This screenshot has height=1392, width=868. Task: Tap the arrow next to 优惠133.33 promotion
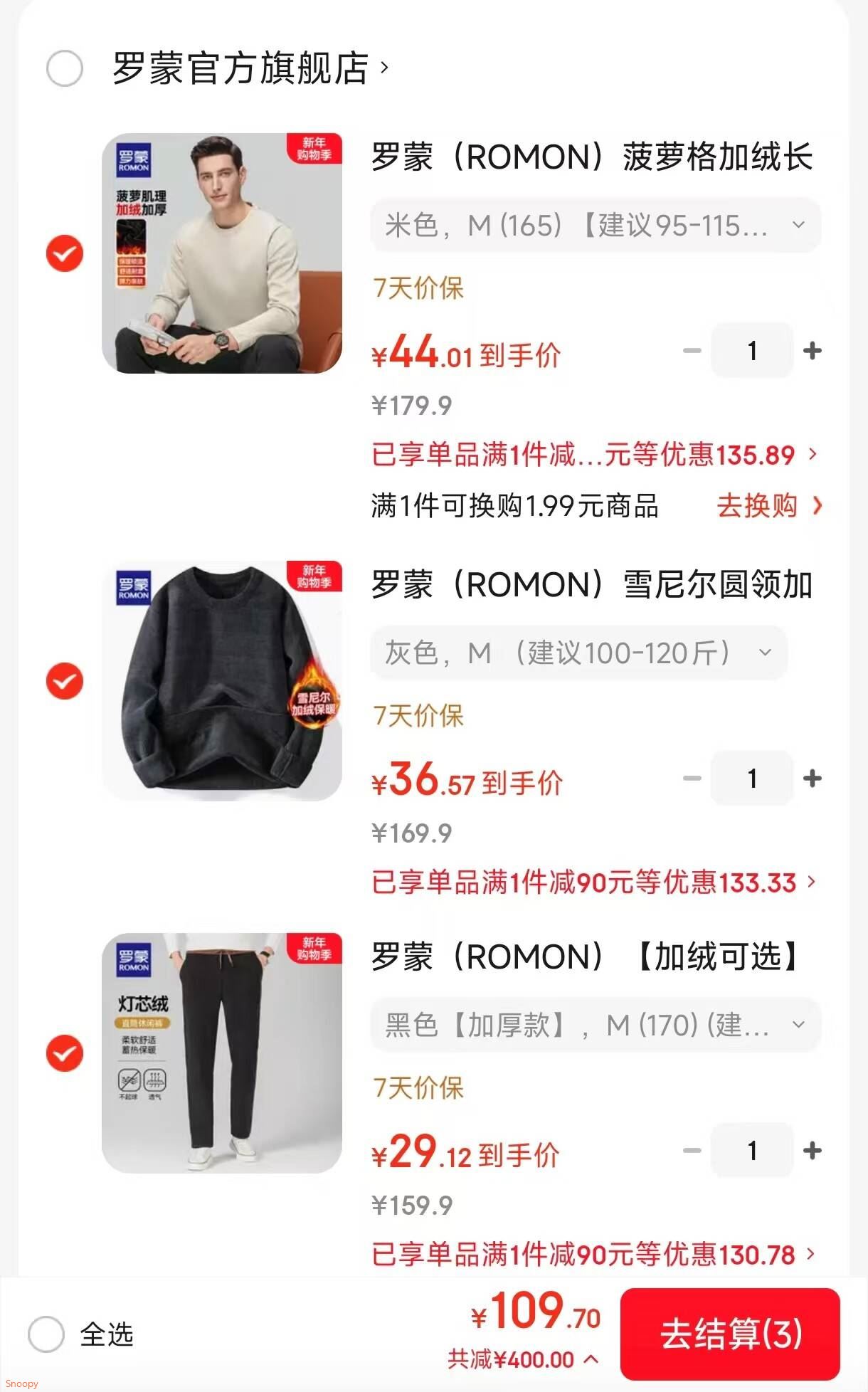[811, 882]
